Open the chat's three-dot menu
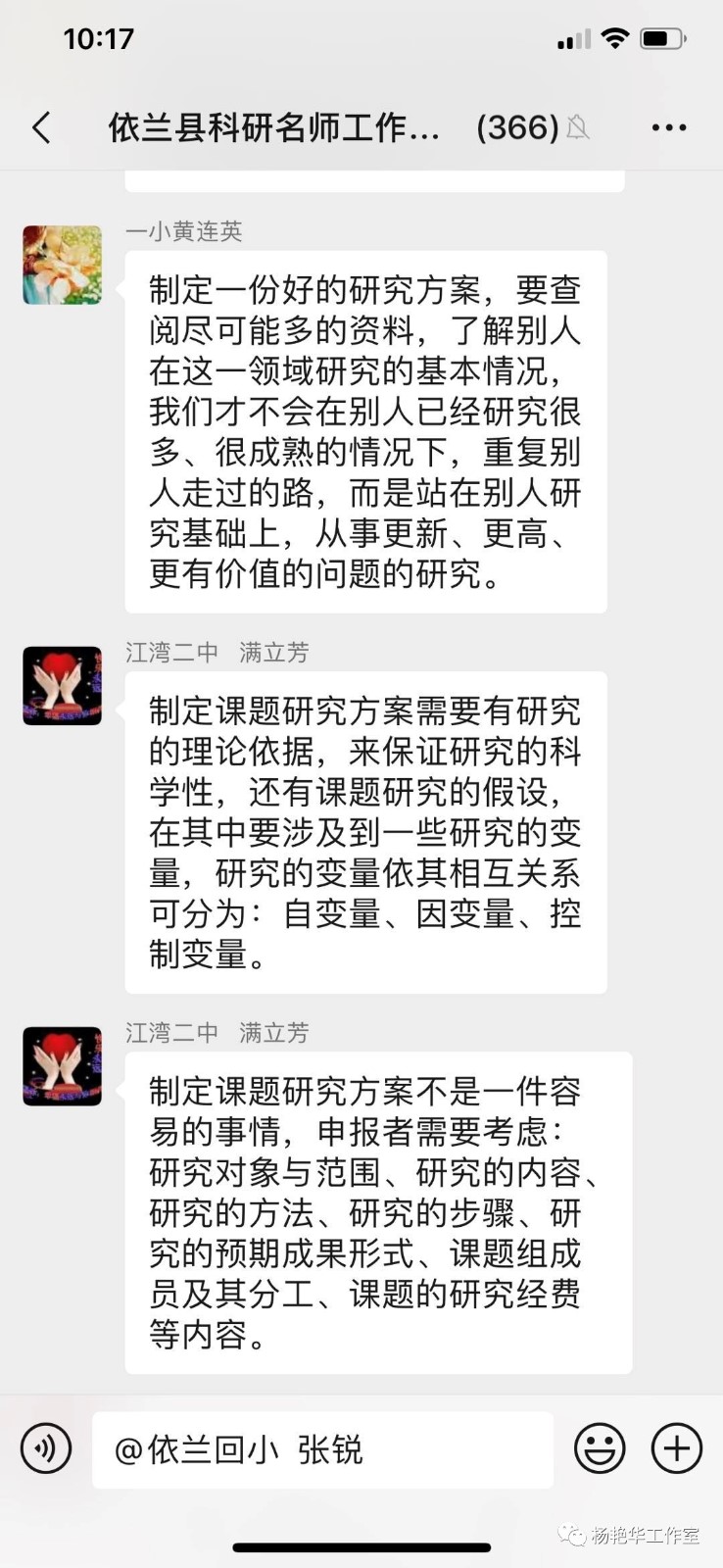This screenshot has height=1568, width=723. coord(668,127)
